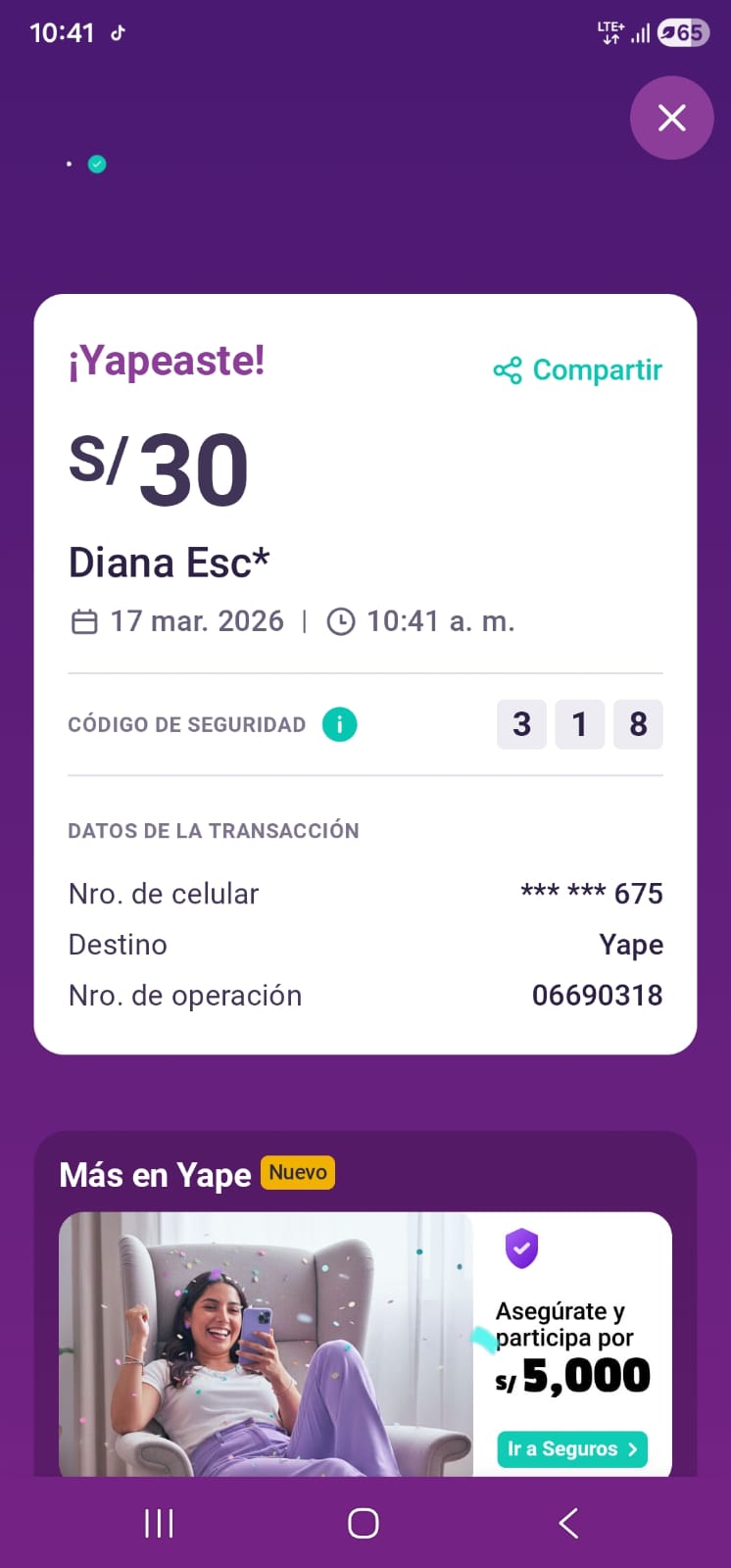Open recent apps from navigation bar

(159, 1523)
